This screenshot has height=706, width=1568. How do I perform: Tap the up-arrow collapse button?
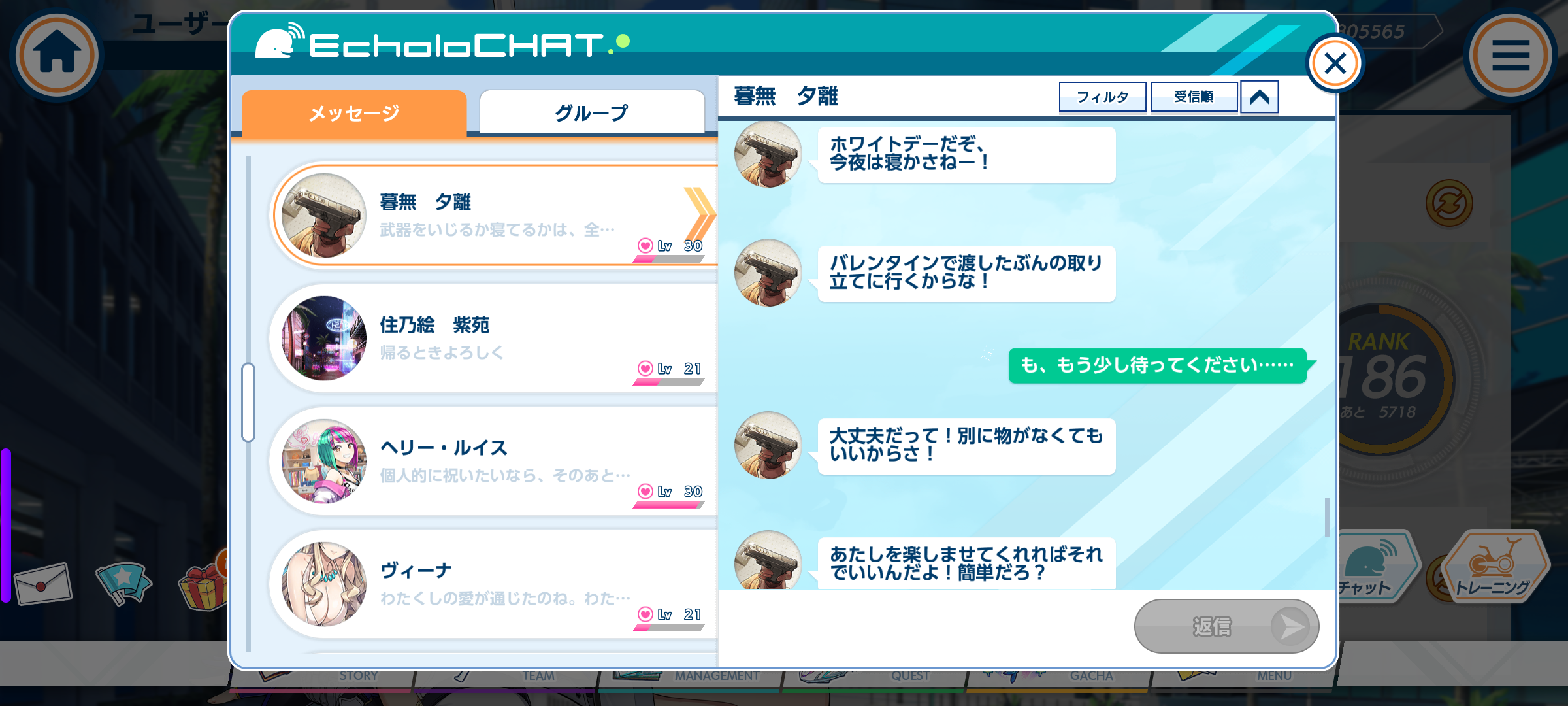click(x=1259, y=97)
